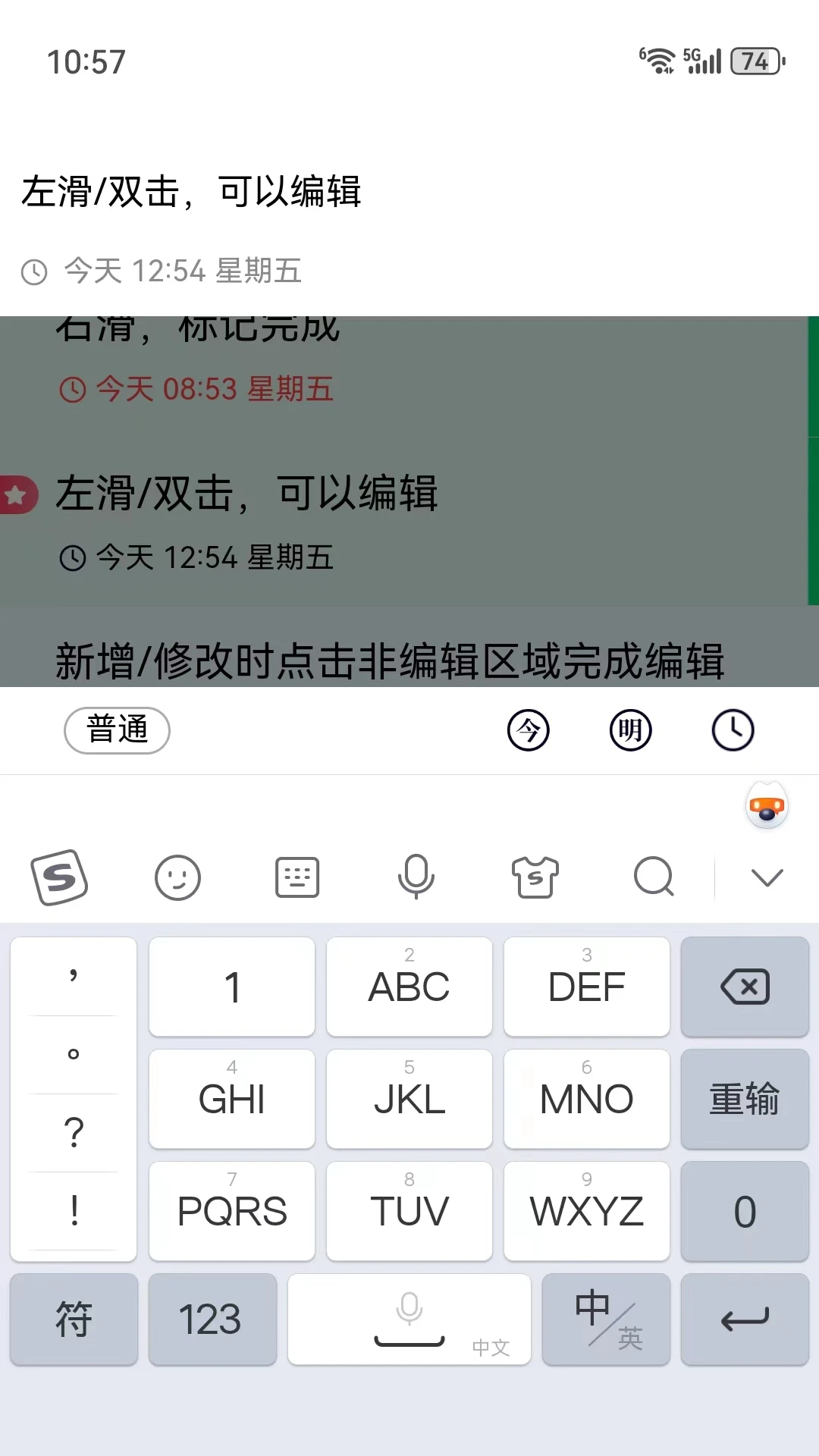Select the "明" tomorrow reminder icon
The width and height of the screenshot is (819, 1456).
coord(629,730)
